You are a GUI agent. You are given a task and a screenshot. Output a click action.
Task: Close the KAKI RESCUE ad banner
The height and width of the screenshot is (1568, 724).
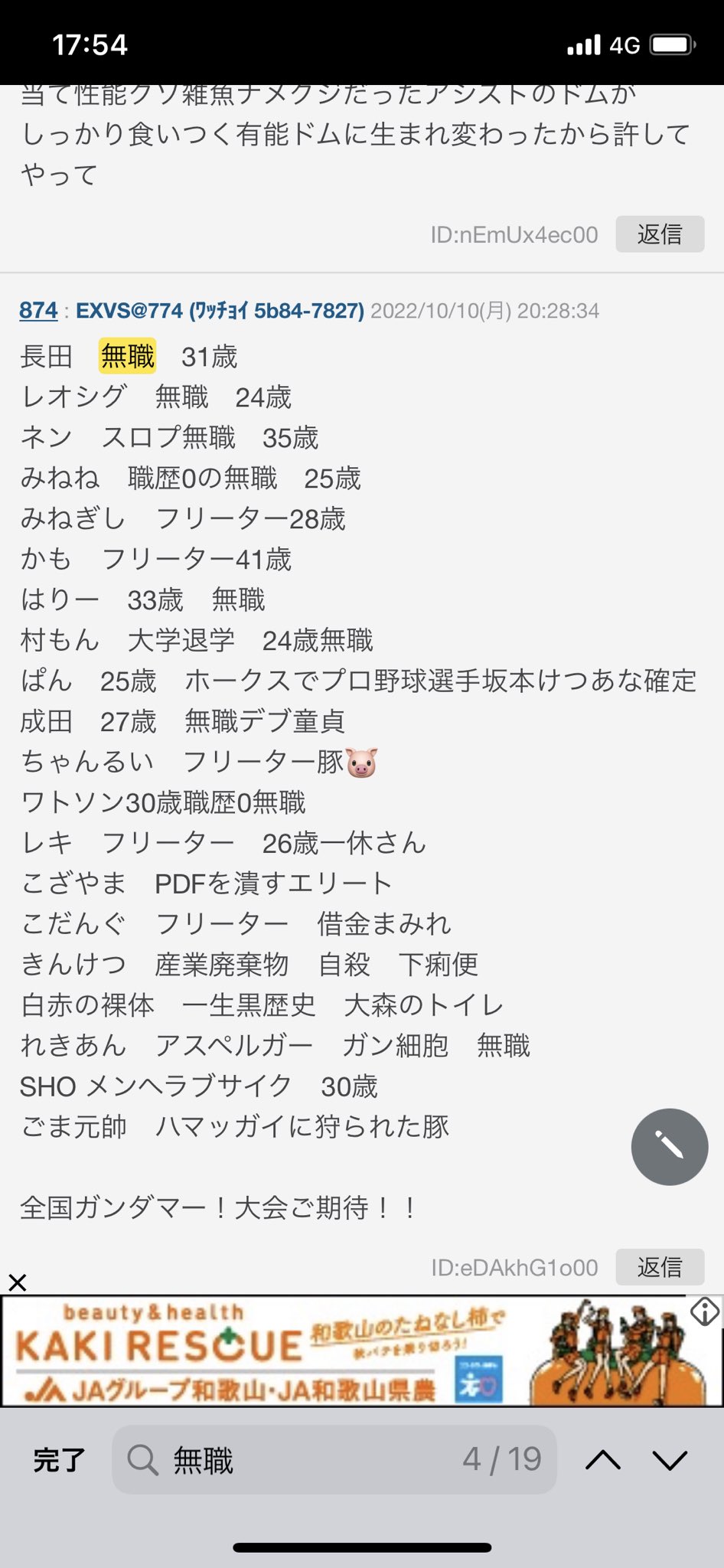pyautogui.click(x=18, y=1282)
